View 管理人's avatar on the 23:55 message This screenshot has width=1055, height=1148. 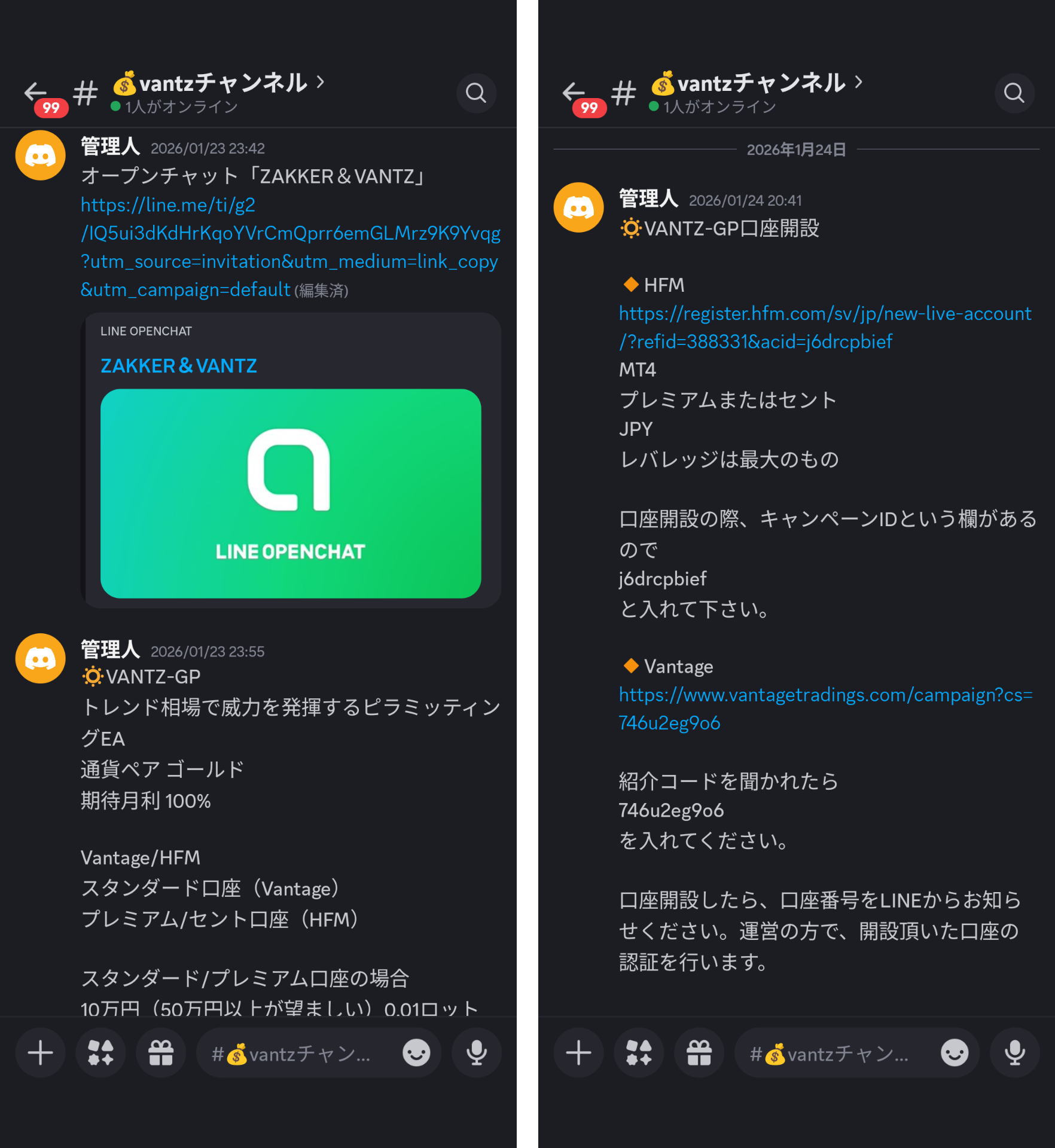click(40, 658)
